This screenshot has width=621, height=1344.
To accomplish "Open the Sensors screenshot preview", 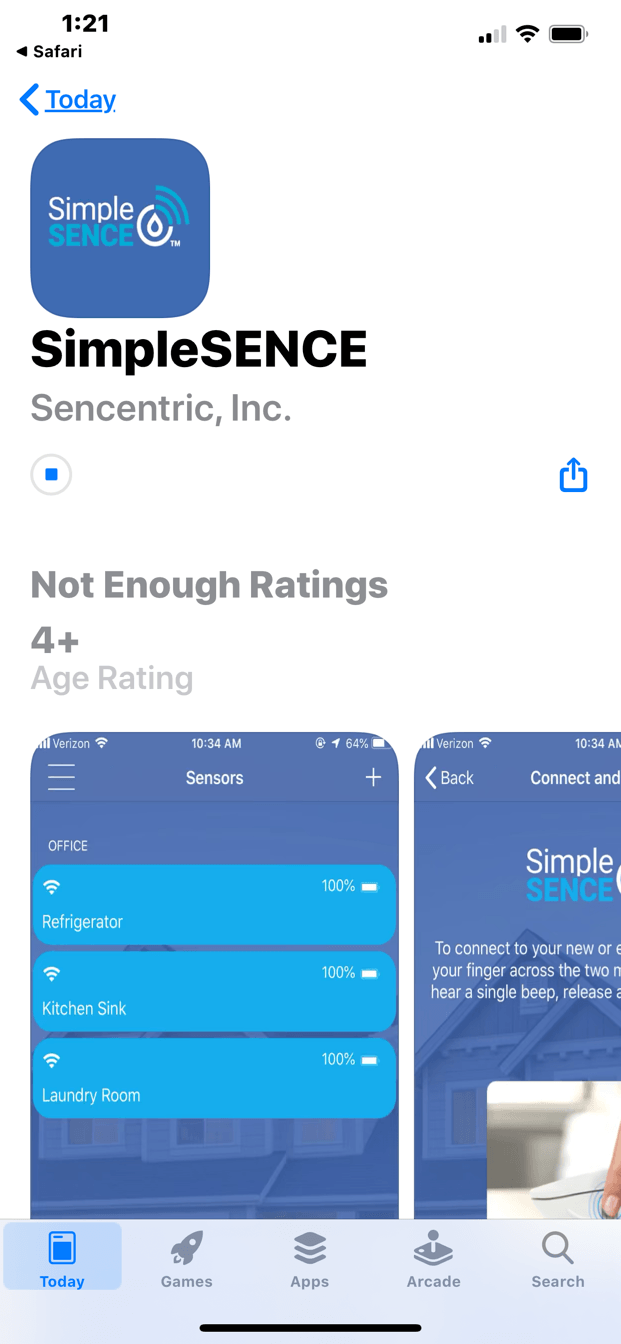I will (x=214, y=975).
